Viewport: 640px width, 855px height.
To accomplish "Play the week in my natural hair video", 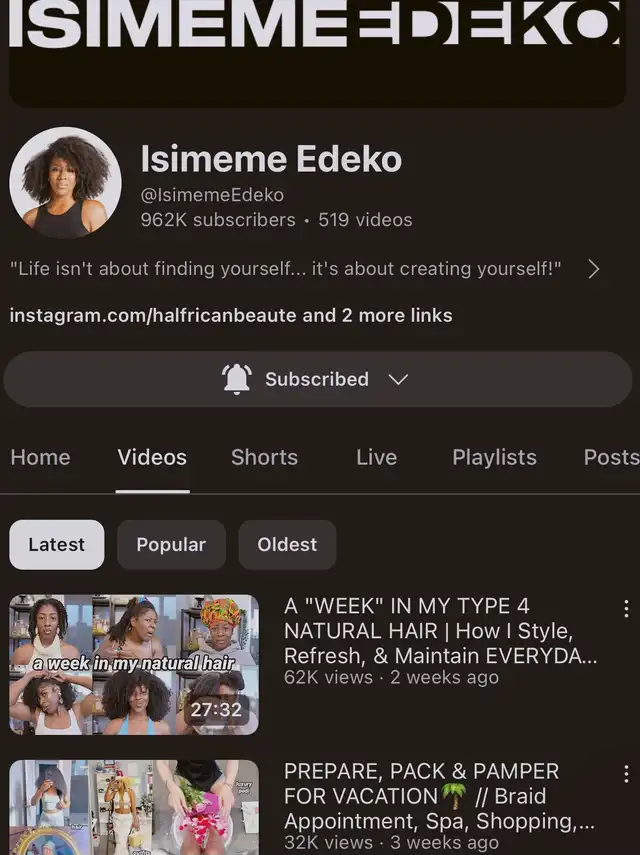I will [134, 664].
